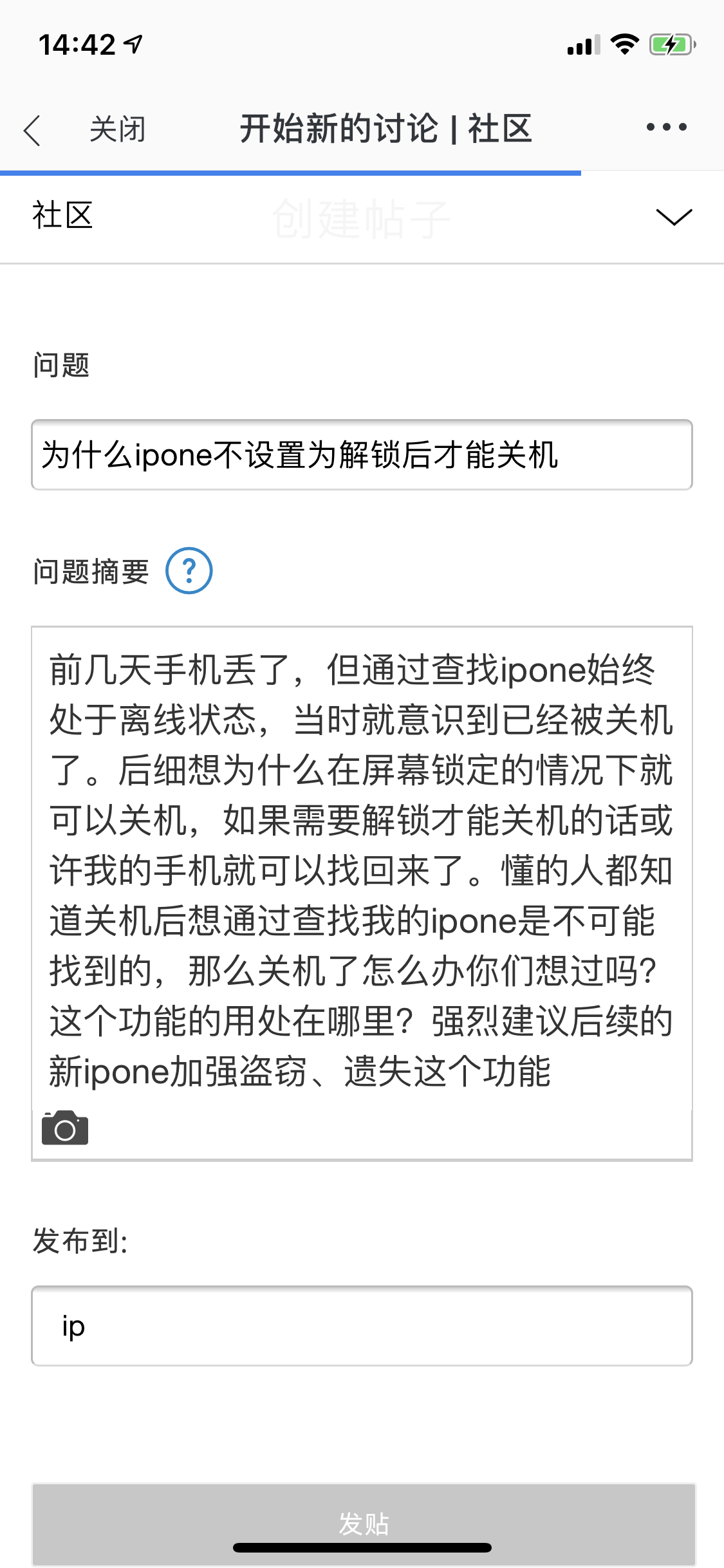
Task: Open the 问题摘要 help question mark
Action: tap(189, 570)
